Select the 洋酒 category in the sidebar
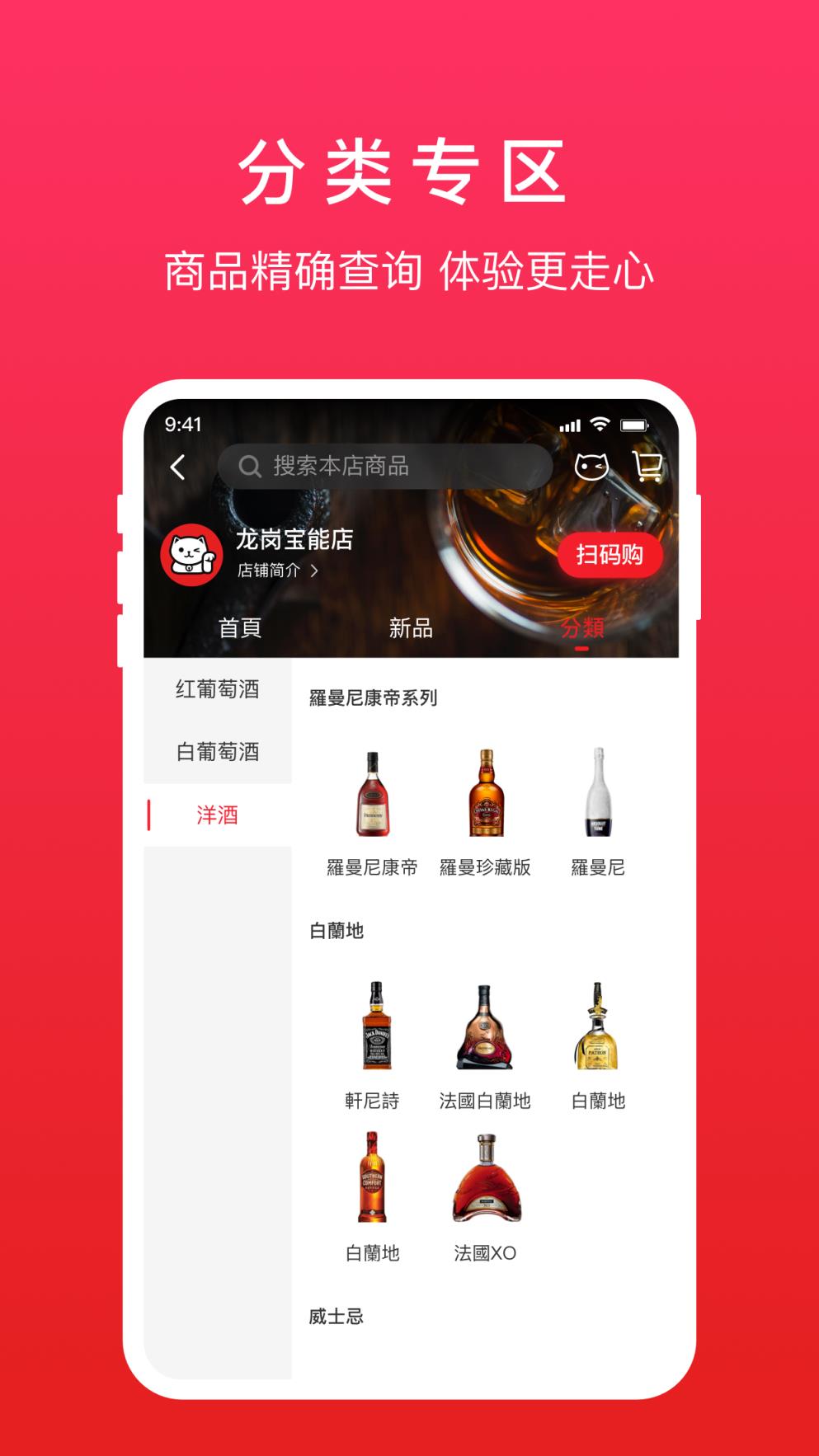 (x=218, y=815)
